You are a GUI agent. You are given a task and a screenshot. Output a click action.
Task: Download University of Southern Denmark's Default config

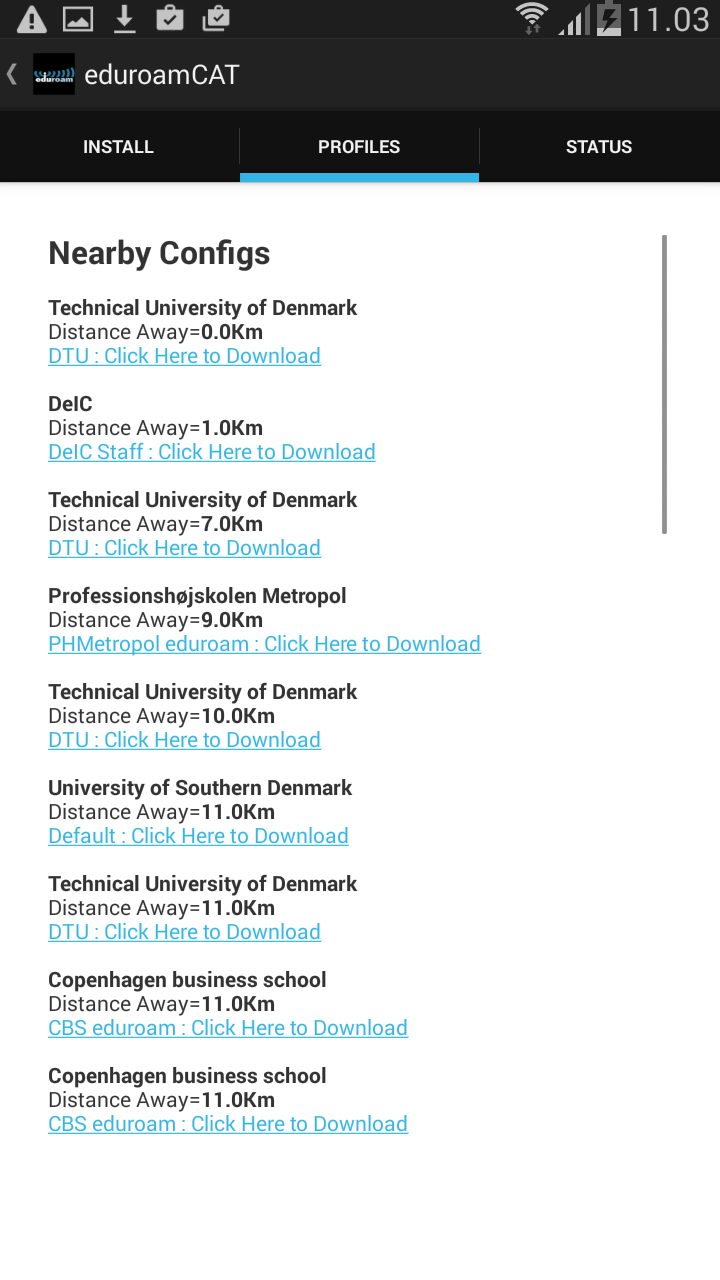tap(199, 836)
